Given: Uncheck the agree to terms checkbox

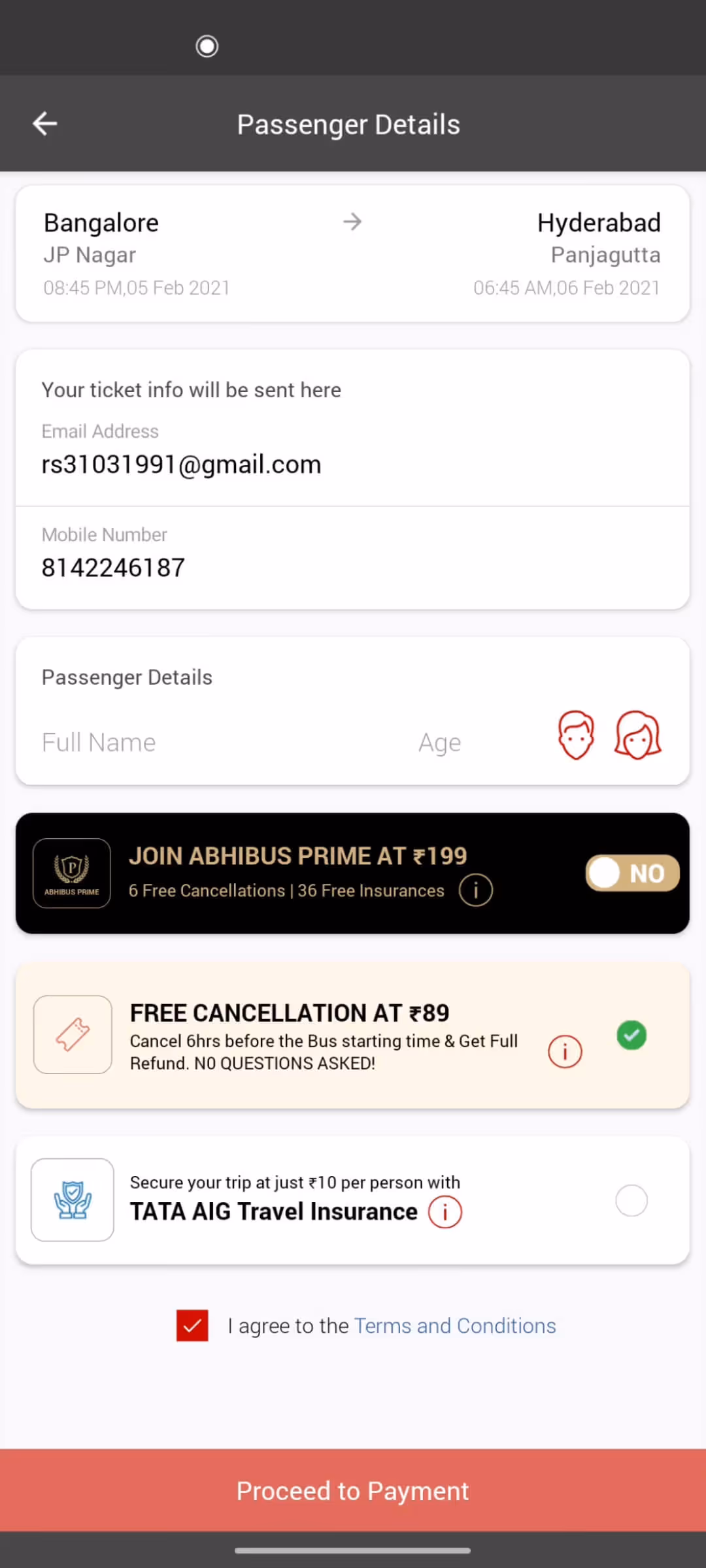Looking at the screenshot, I should tap(192, 1326).
